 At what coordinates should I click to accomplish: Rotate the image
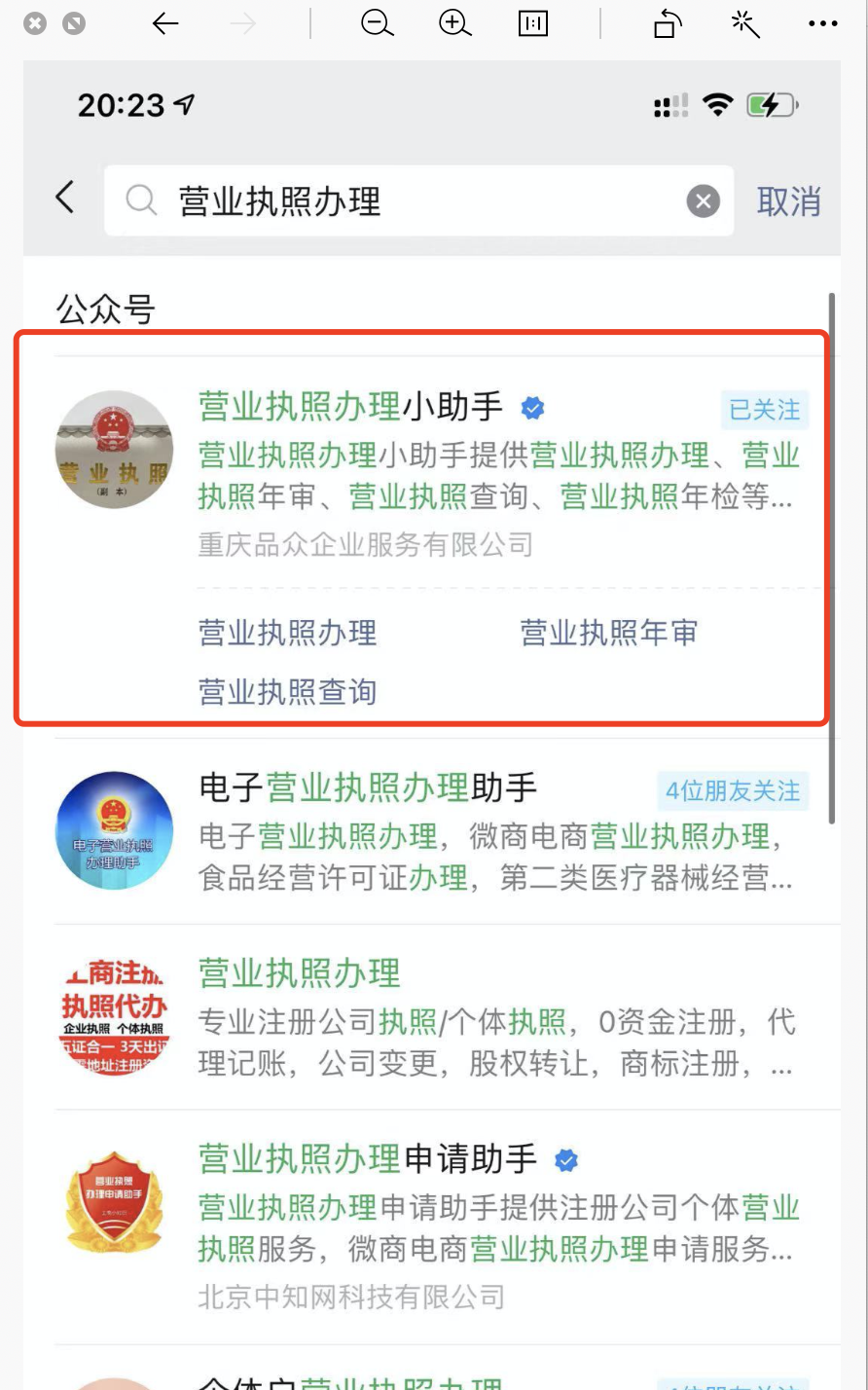click(x=666, y=23)
